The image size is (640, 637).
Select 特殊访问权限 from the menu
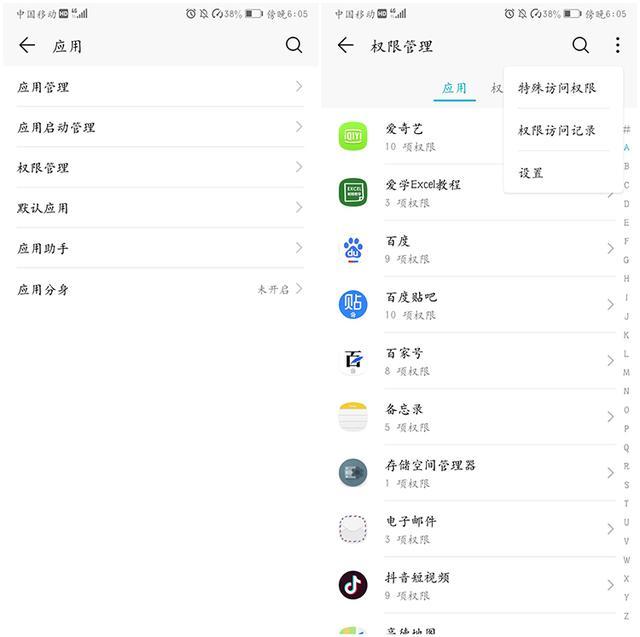coord(557,88)
